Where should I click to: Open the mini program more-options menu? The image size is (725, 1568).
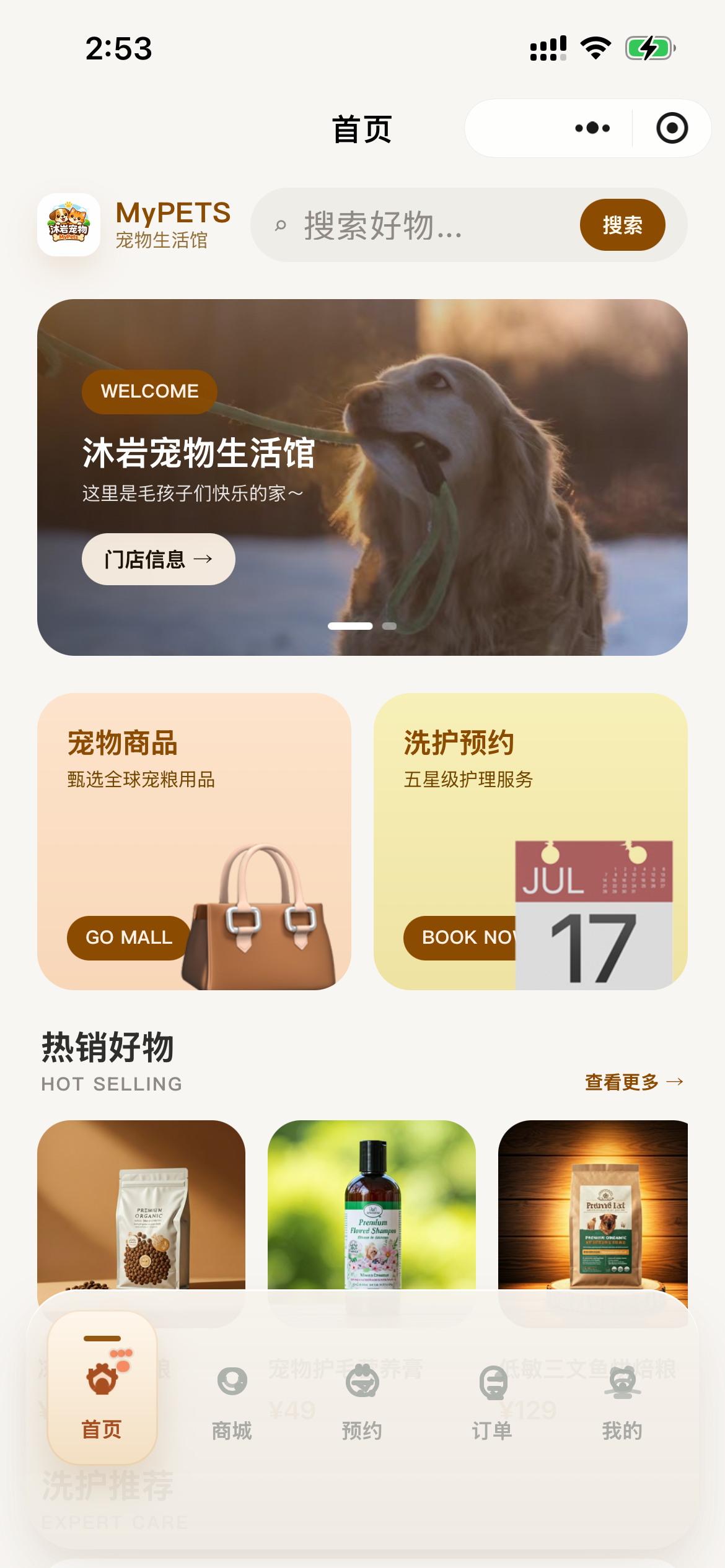click(x=592, y=128)
